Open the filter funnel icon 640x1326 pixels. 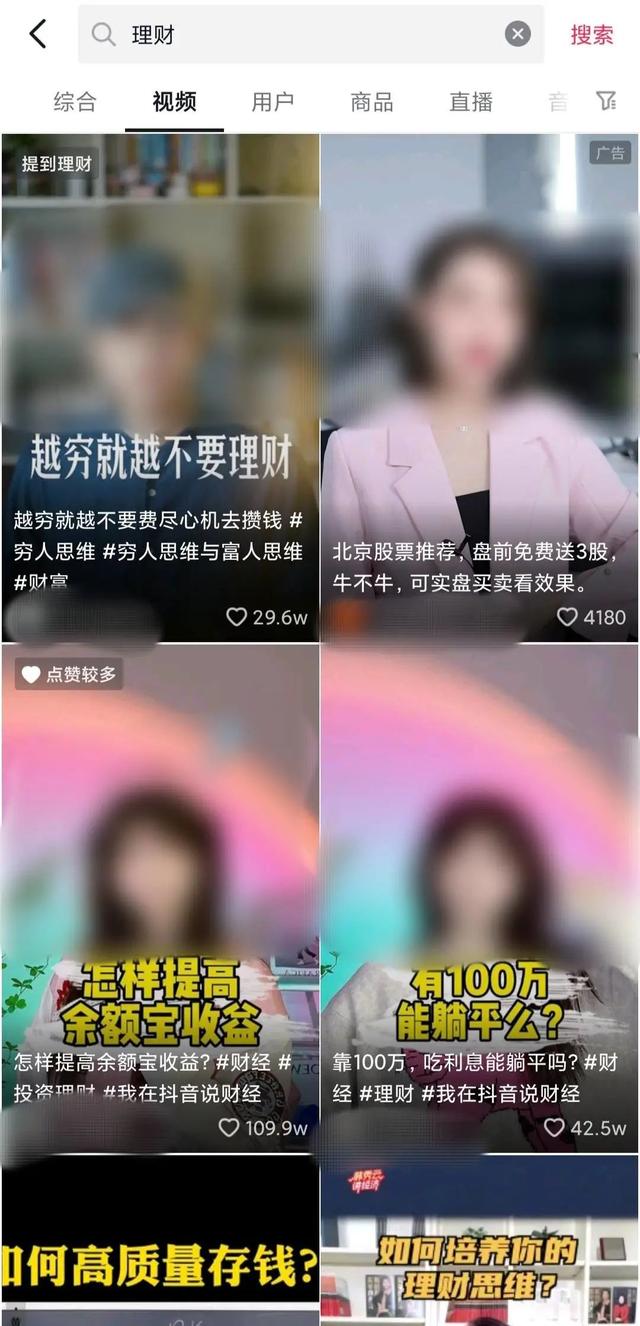(x=606, y=100)
